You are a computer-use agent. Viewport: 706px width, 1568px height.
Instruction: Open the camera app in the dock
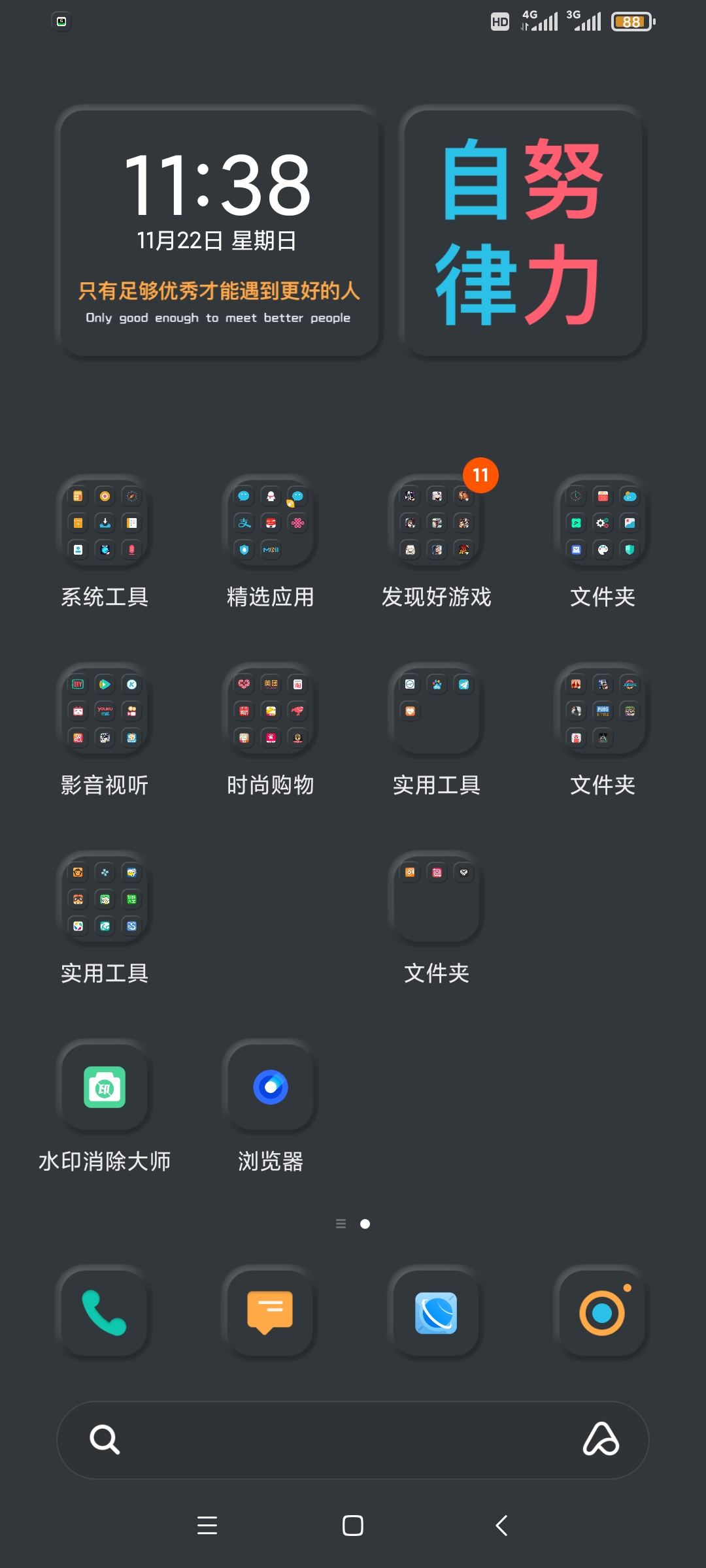point(603,1313)
